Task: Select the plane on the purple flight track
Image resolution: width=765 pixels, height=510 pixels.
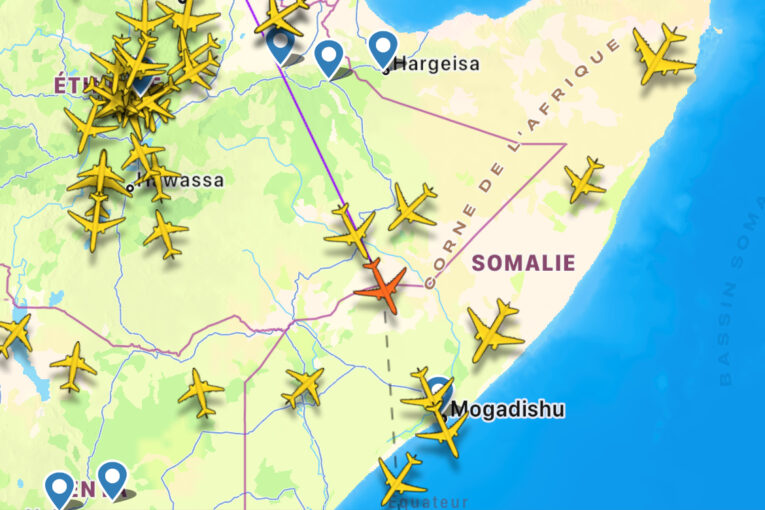Action: click(351, 231)
